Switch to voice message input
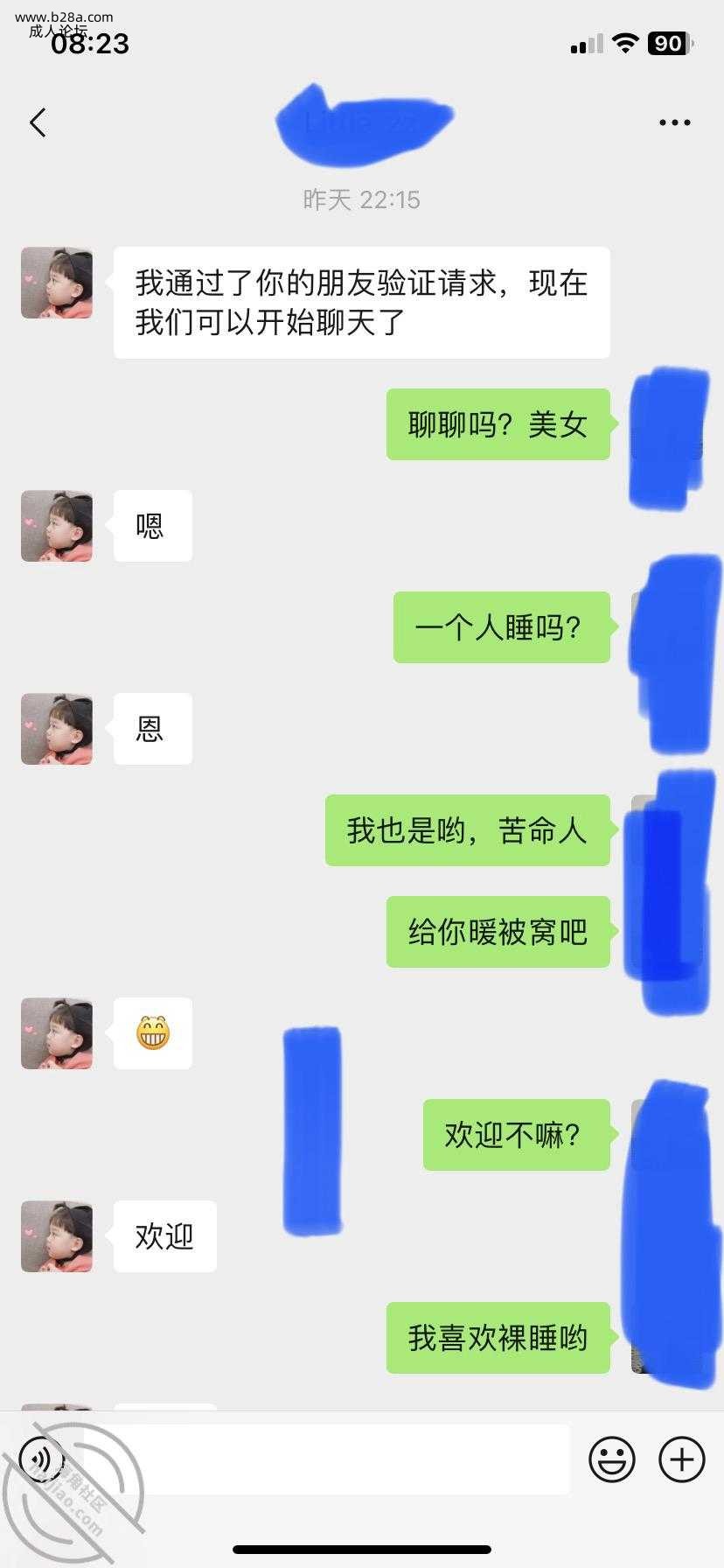The height and width of the screenshot is (1568, 724). pyautogui.click(x=41, y=1459)
